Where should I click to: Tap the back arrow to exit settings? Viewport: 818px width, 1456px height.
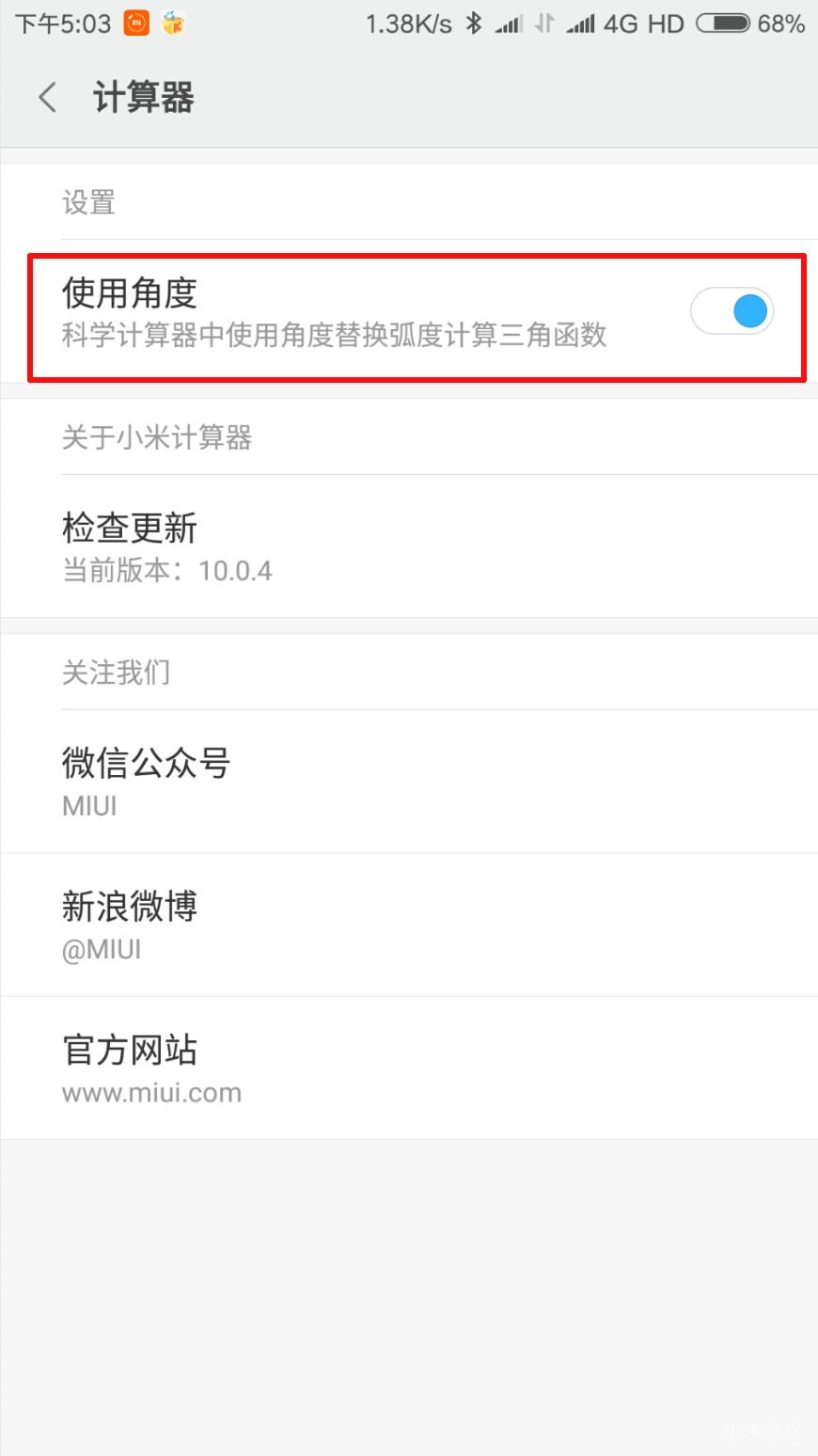(x=47, y=97)
